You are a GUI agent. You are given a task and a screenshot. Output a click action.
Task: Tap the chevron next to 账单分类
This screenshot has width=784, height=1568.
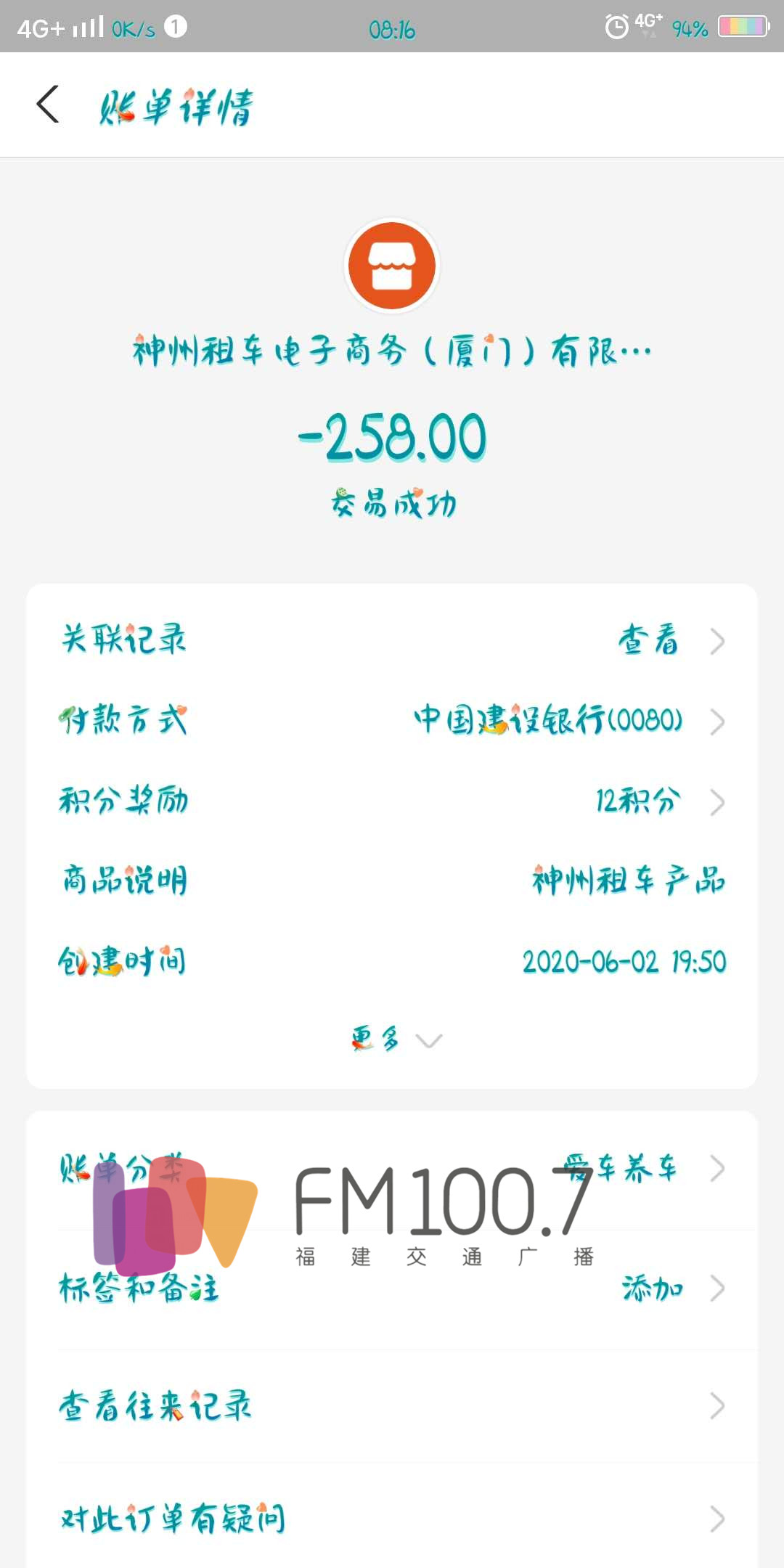tap(719, 1169)
